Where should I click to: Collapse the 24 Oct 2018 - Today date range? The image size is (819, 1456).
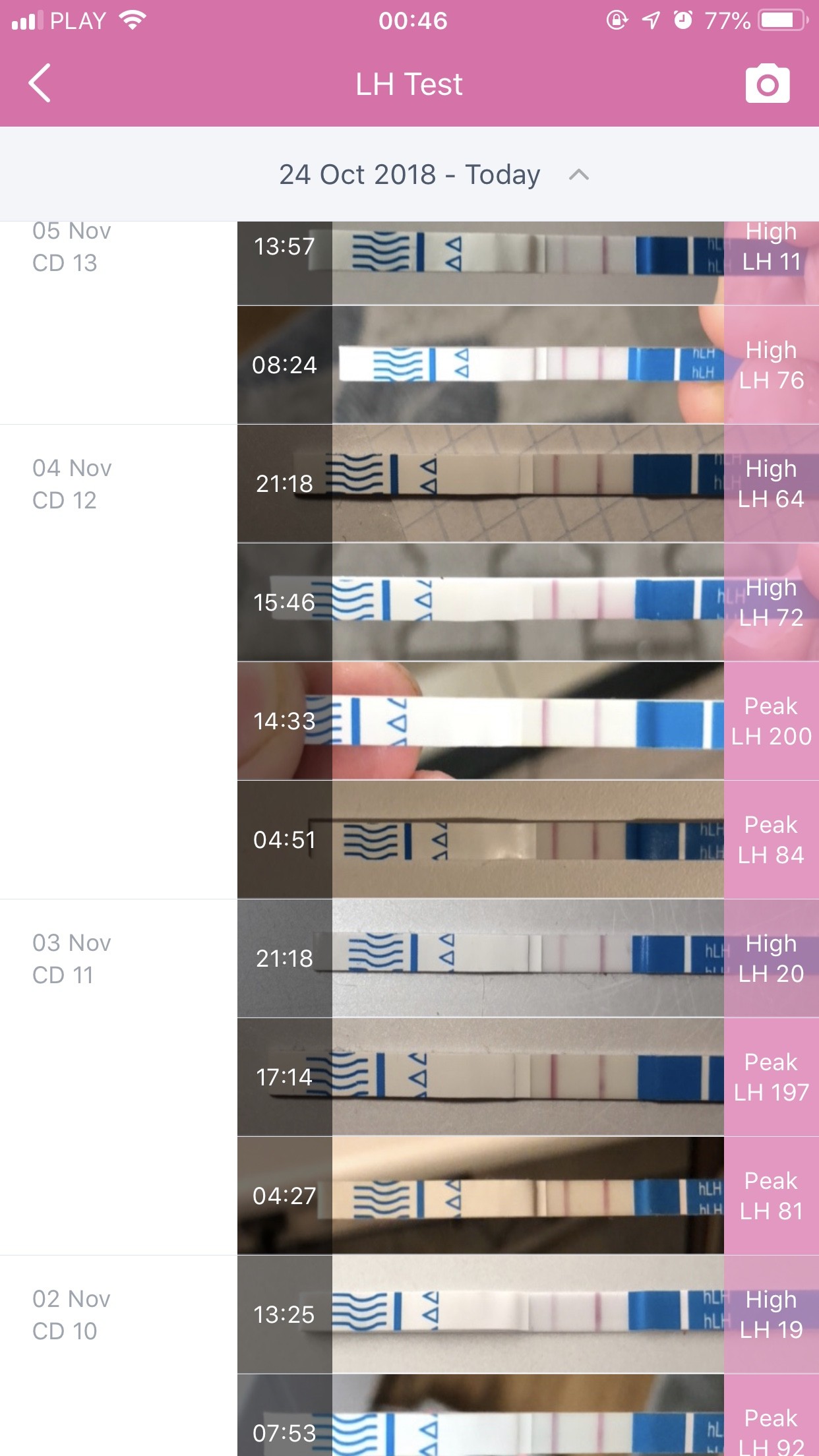pos(578,175)
